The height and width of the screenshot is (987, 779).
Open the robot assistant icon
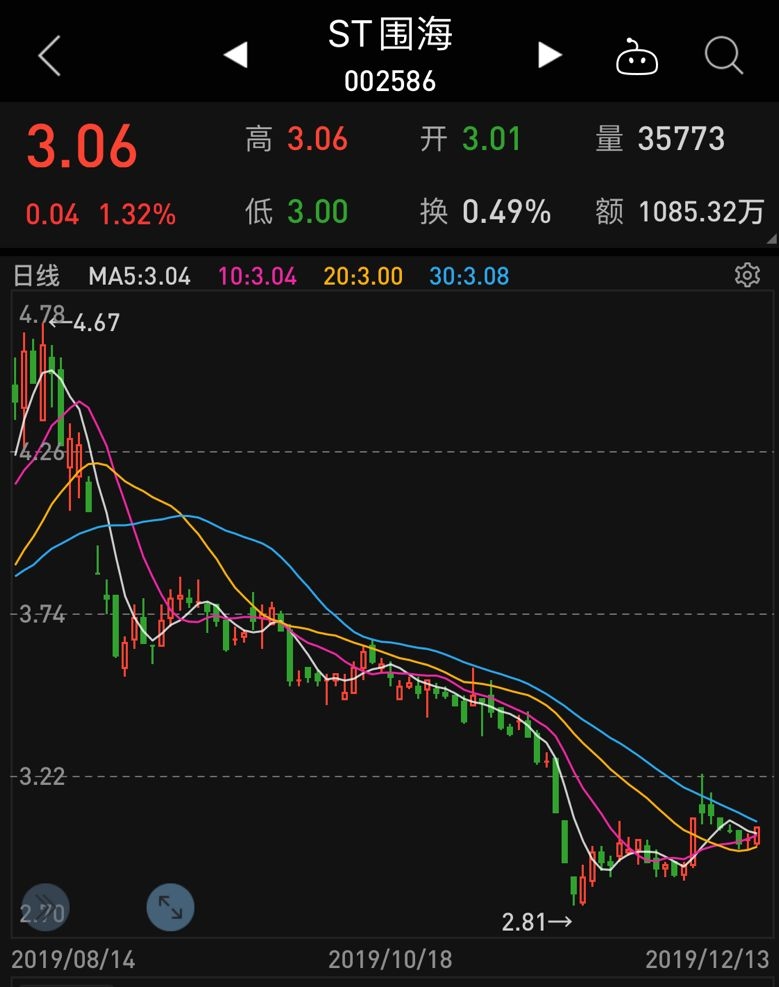pyautogui.click(x=637, y=57)
